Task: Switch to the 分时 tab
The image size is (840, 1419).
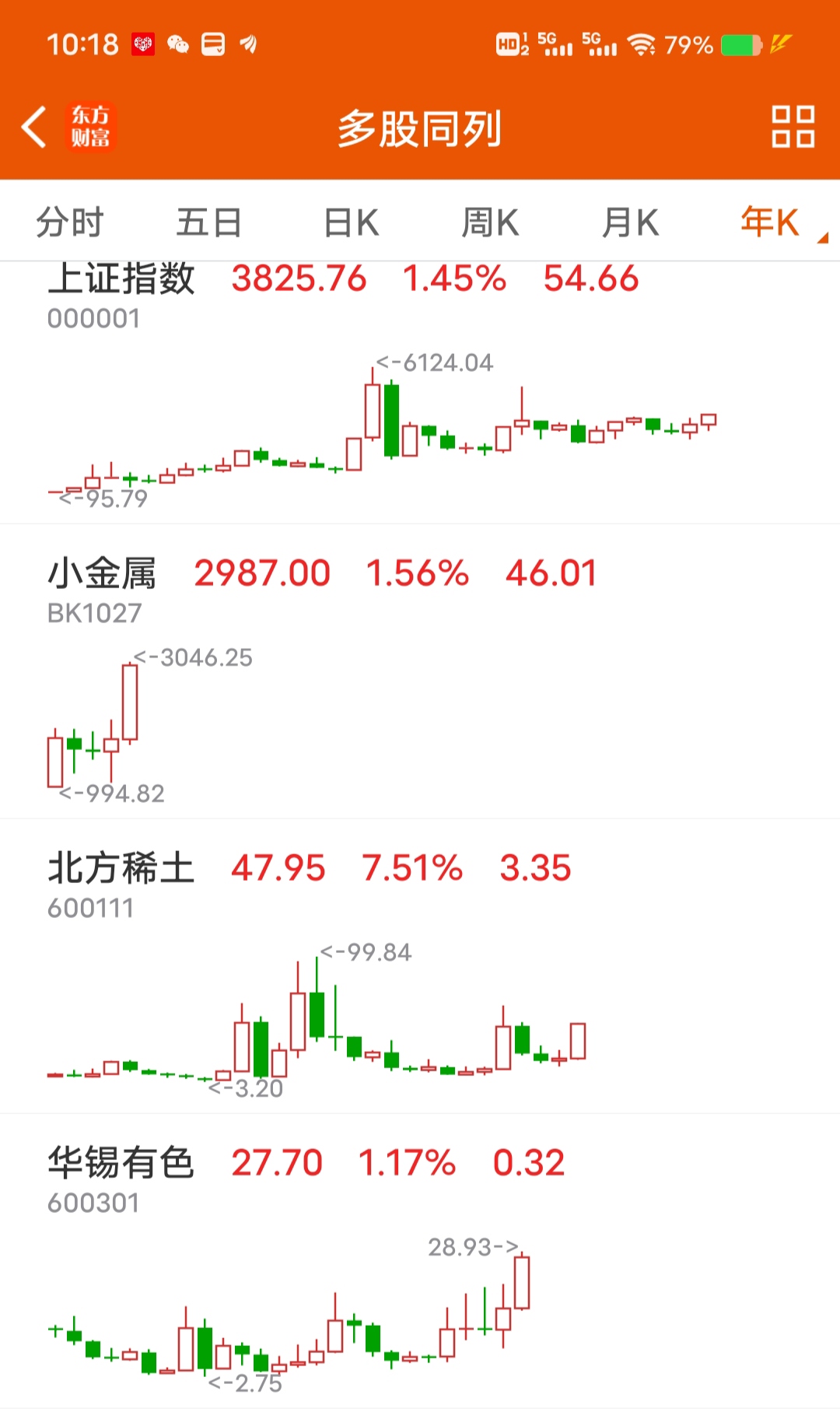Action: 70,222
